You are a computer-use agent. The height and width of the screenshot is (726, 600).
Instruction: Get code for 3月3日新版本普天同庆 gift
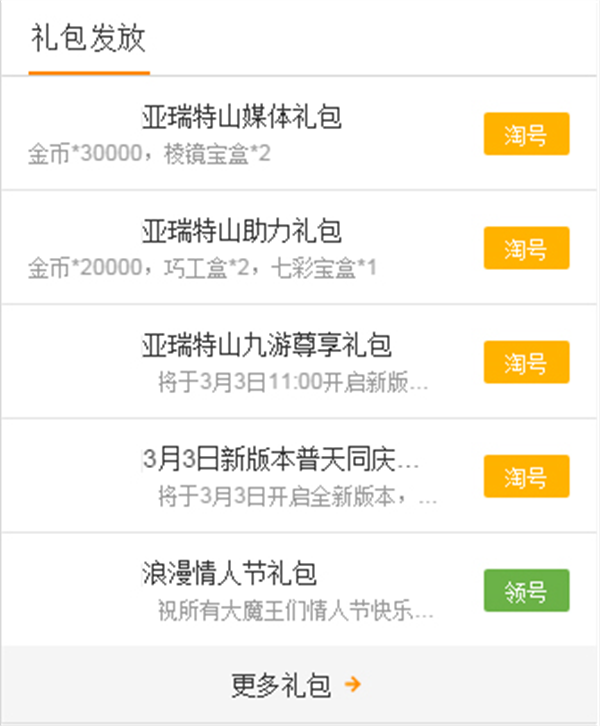pos(526,476)
